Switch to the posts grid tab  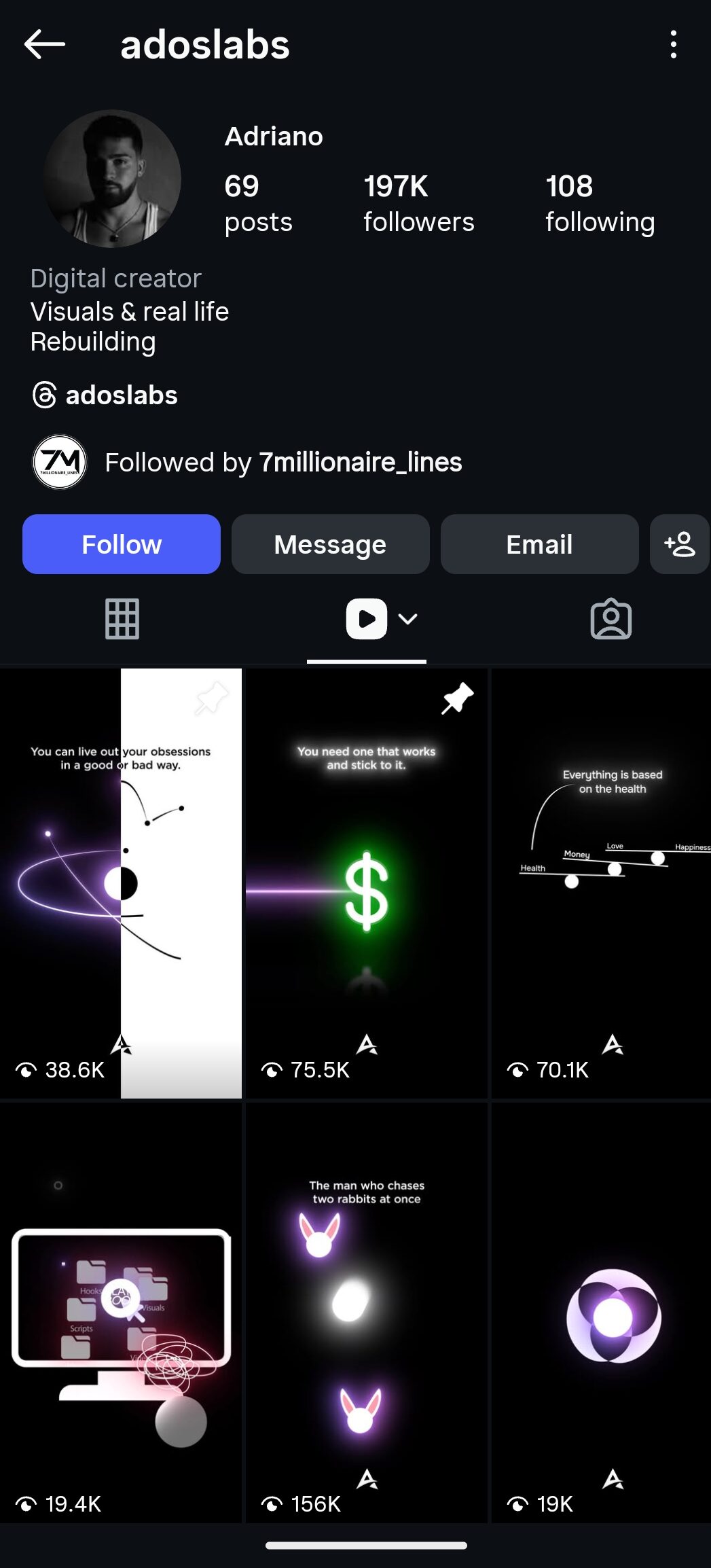coord(122,619)
